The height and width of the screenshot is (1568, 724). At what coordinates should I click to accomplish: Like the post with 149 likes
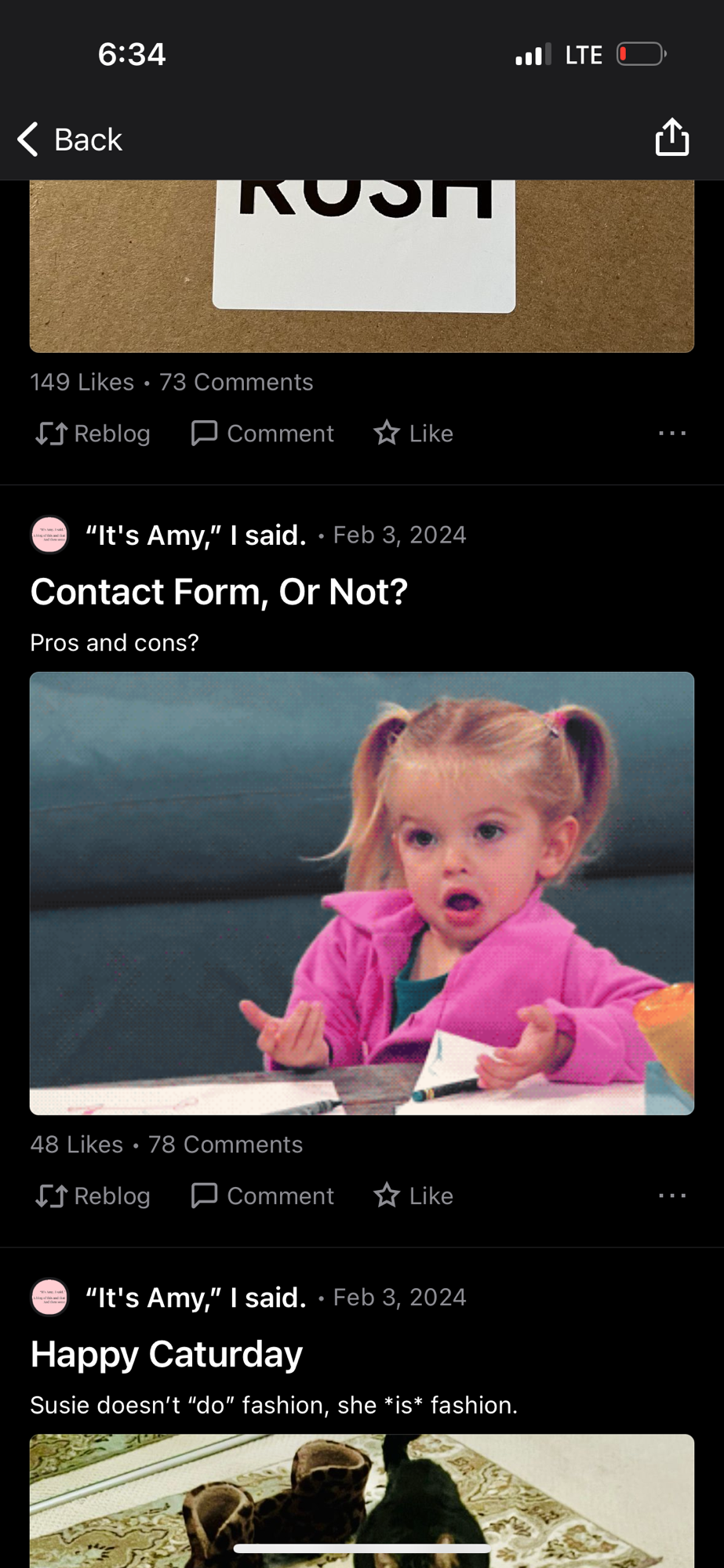pyautogui.click(x=413, y=434)
